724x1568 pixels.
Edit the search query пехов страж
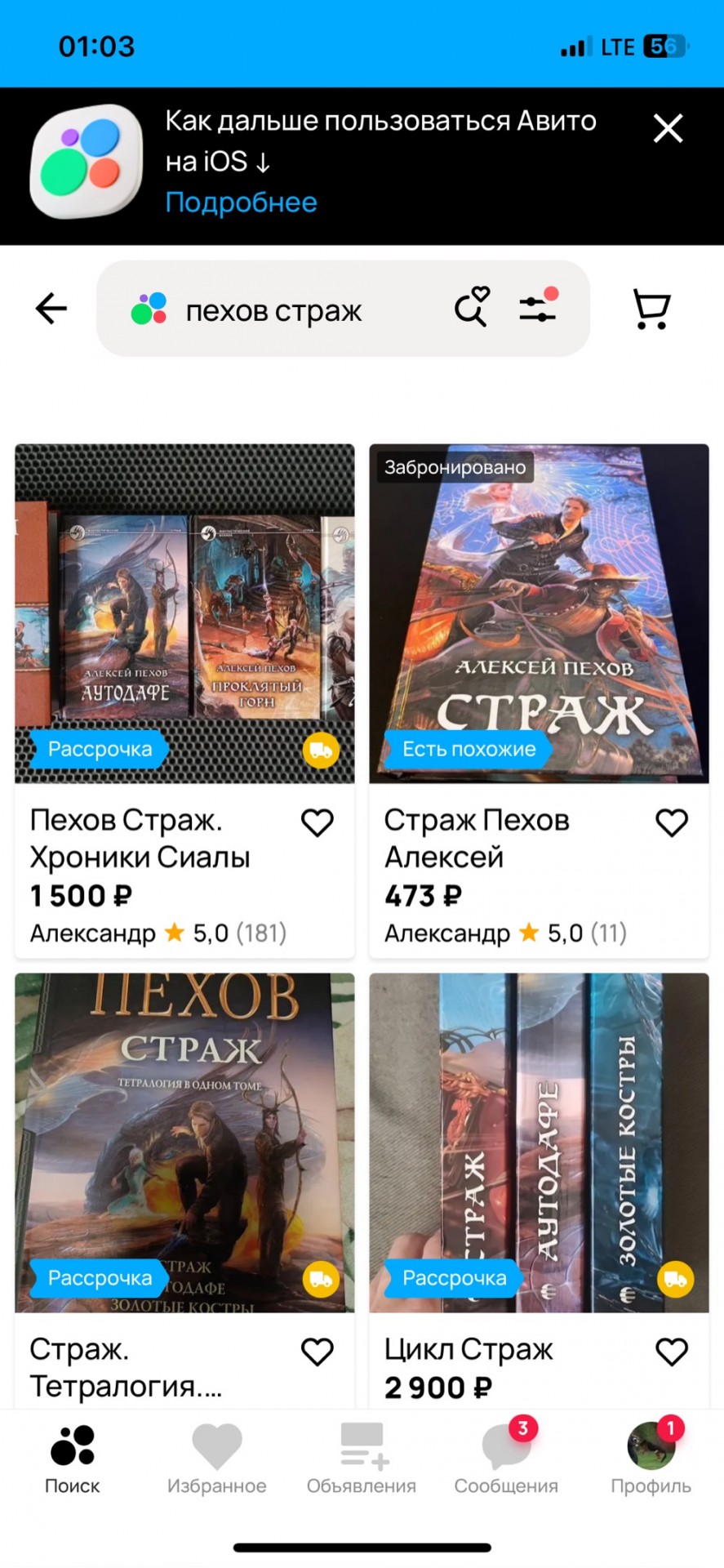(x=274, y=311)
